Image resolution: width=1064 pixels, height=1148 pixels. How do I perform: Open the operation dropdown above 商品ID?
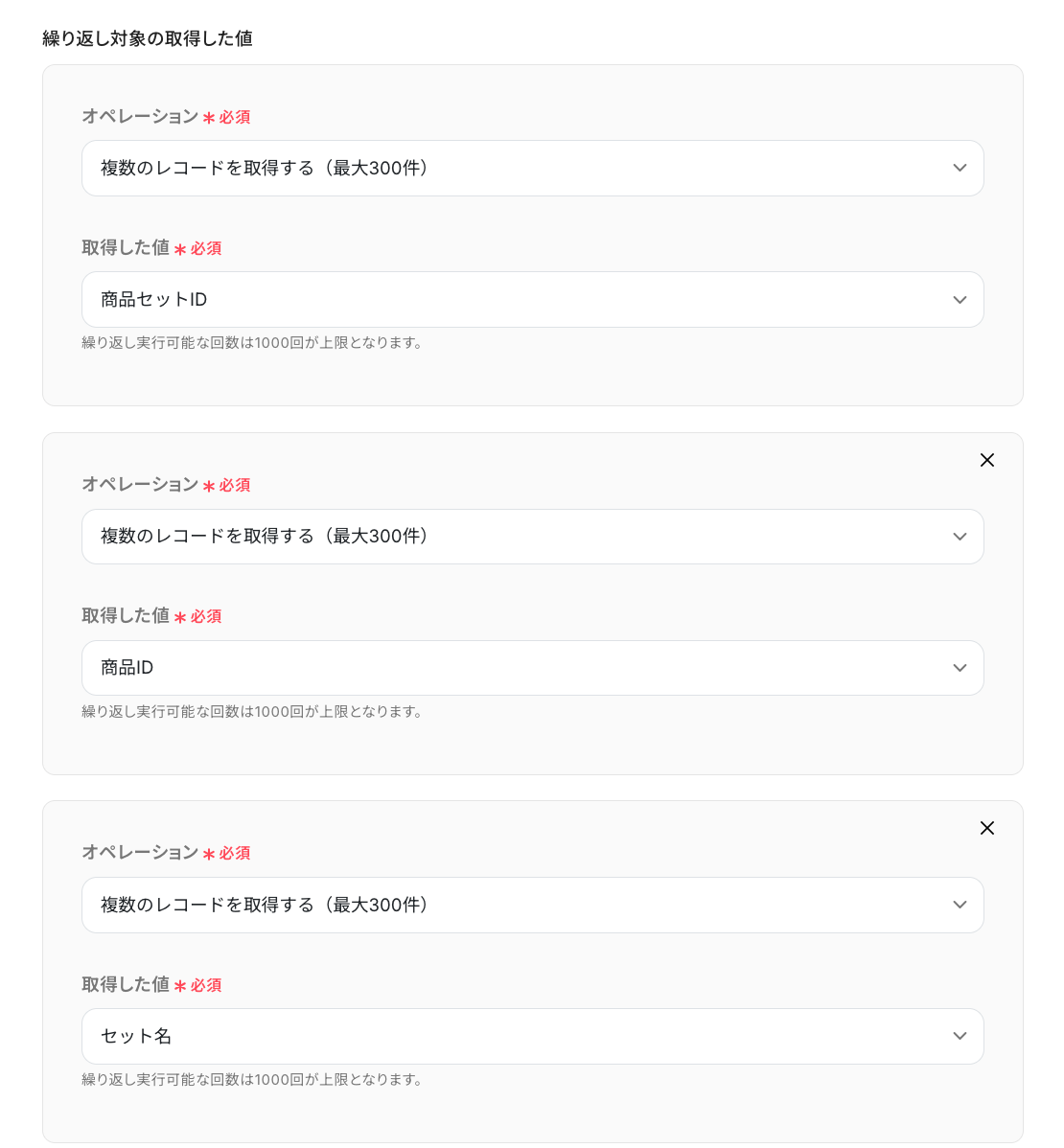(532, 536)
